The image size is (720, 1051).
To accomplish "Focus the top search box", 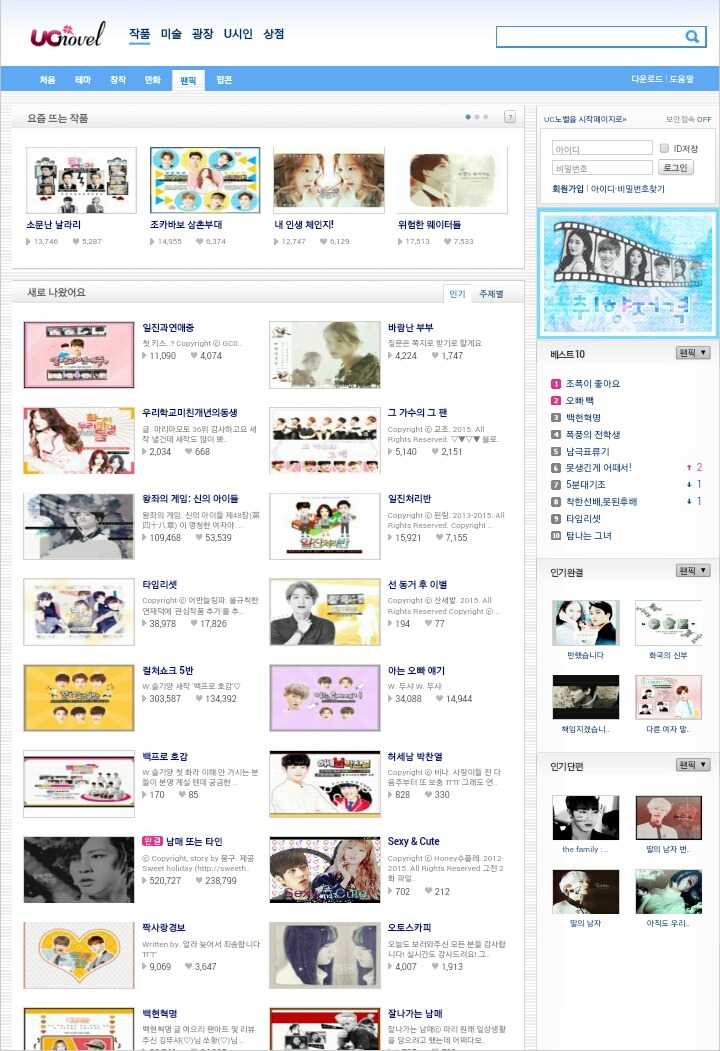I will click(590, 37).
